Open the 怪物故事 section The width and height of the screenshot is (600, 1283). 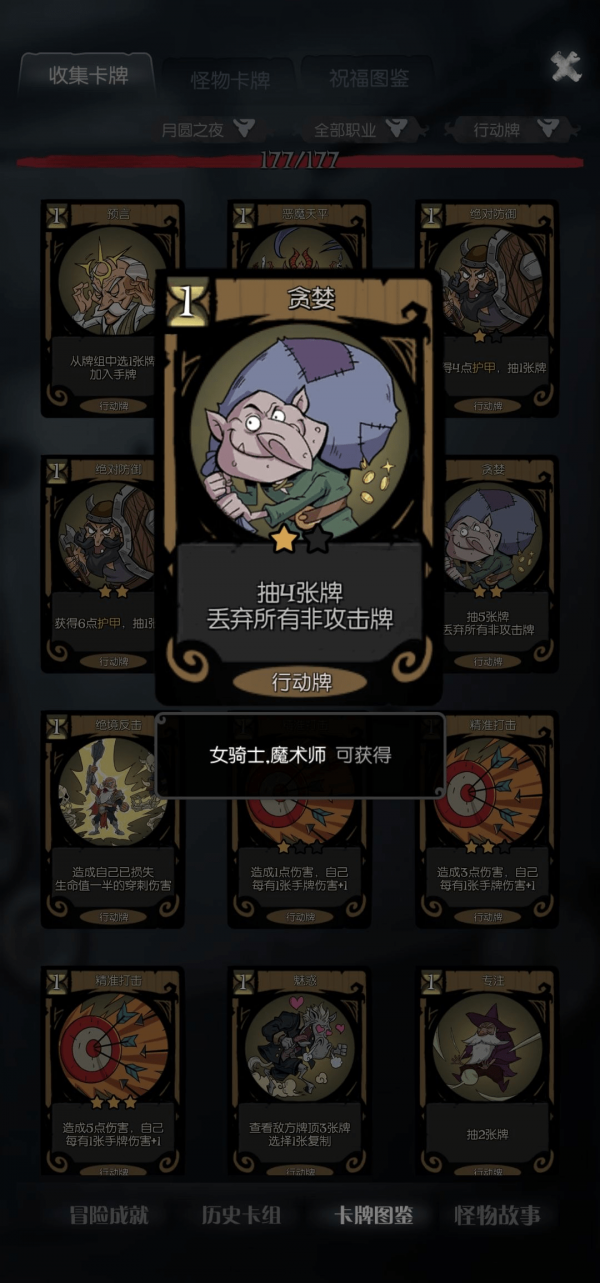tap(497, 1215)
